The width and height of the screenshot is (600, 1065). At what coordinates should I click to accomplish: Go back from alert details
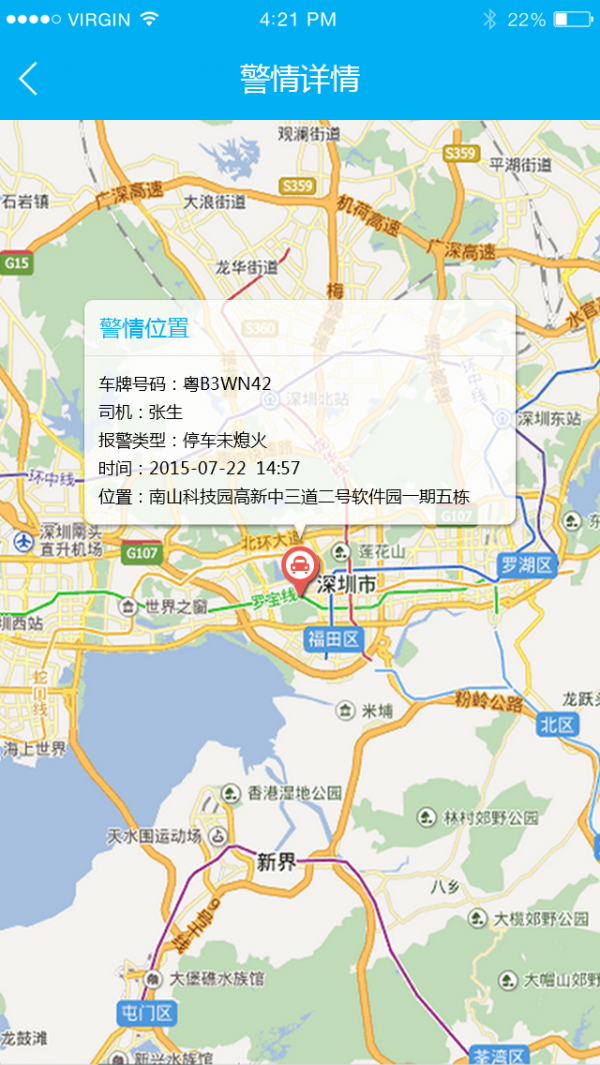pyautogui.click(x=28, y=78)
